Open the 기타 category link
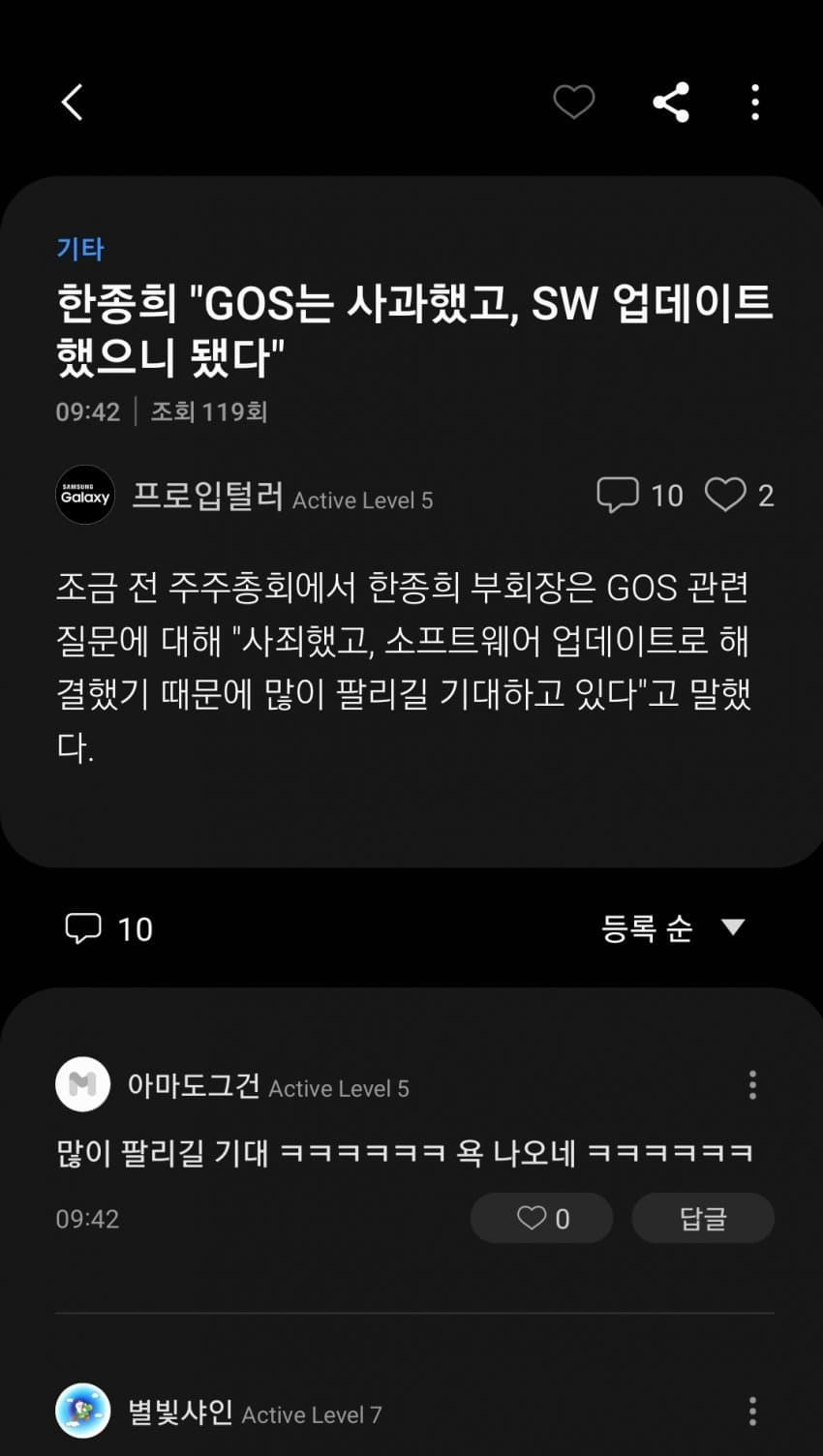The height and width of the screenshot is (1456, 823). (x=80, y=249)
